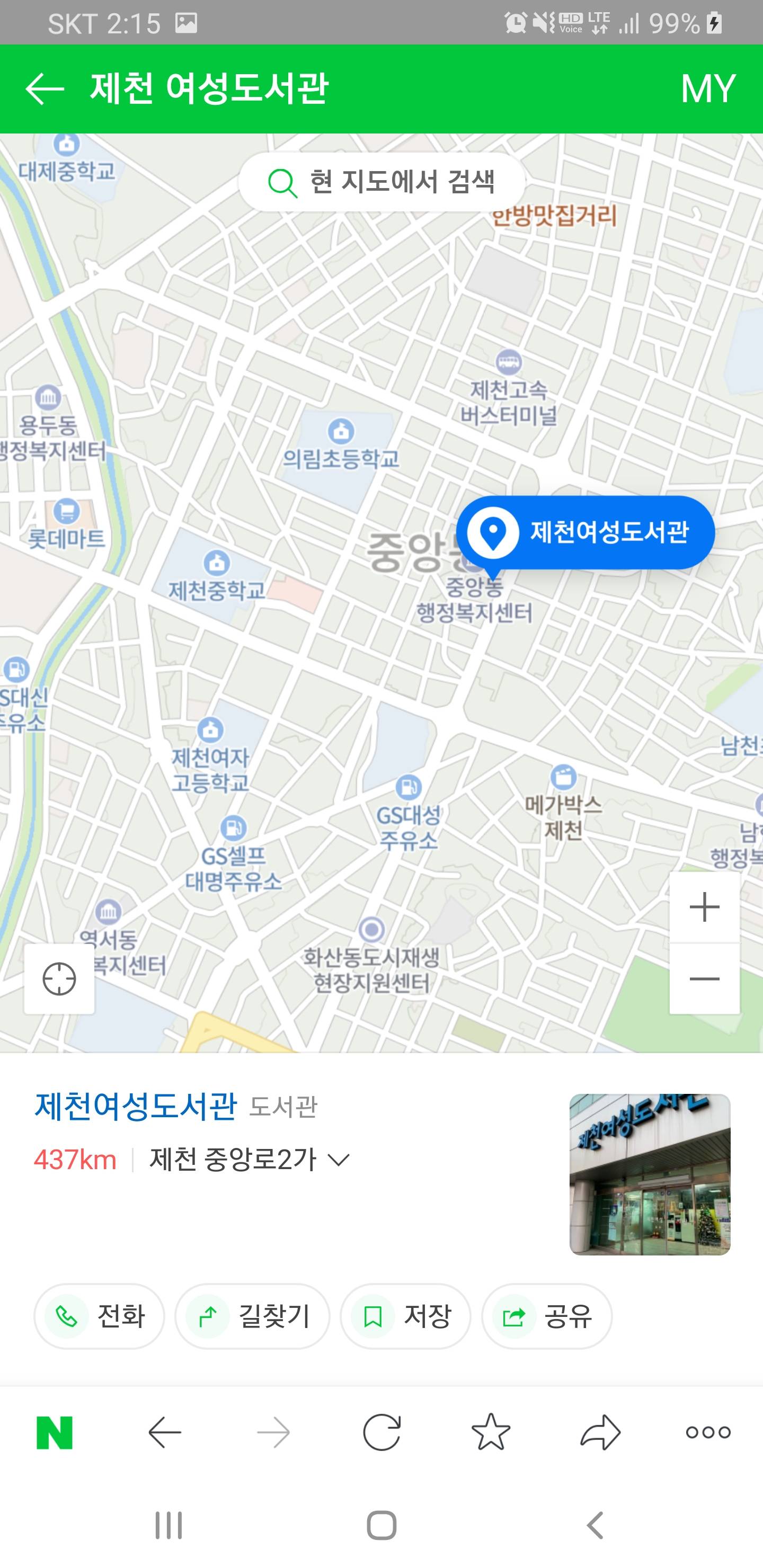Zoom in on the map

click(705, 907)
